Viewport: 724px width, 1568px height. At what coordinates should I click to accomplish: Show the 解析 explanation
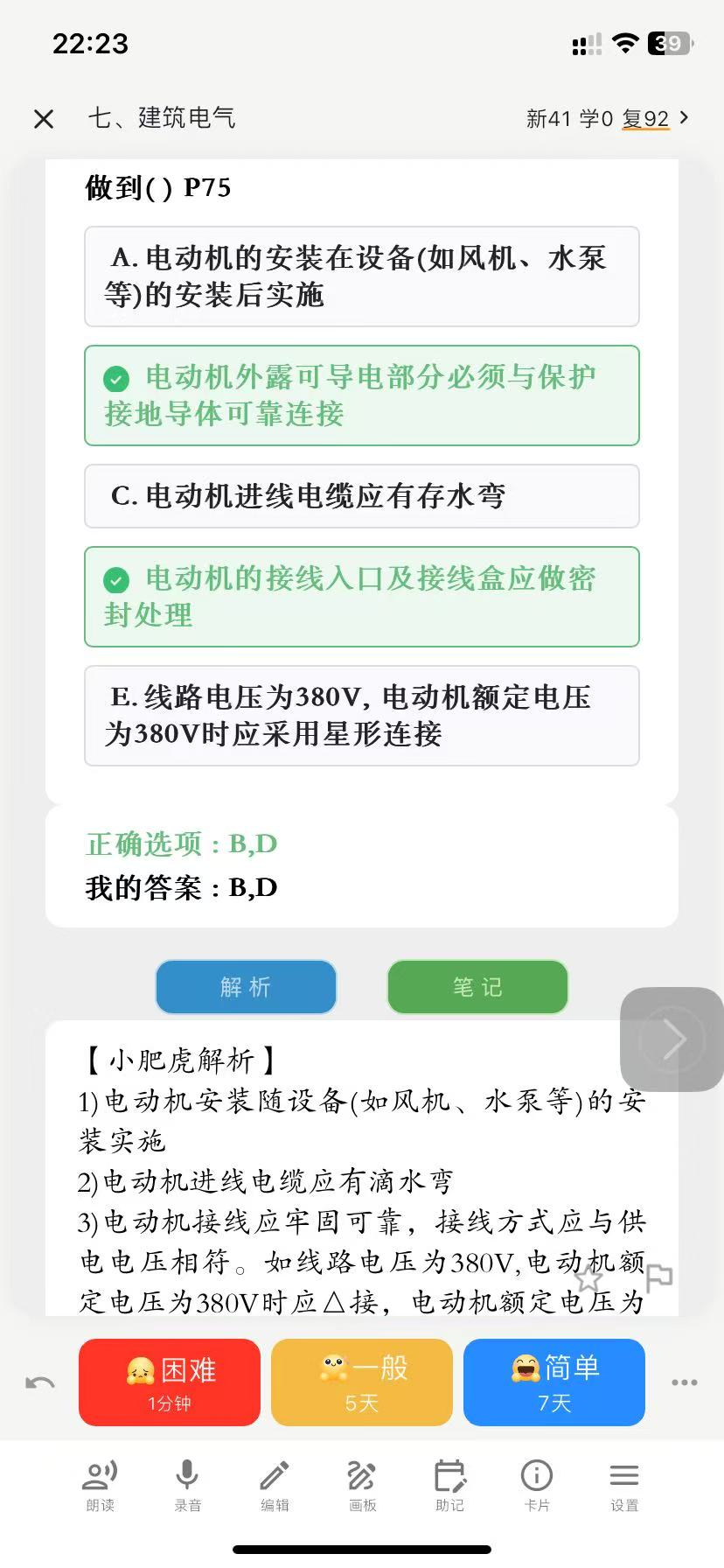246,987
